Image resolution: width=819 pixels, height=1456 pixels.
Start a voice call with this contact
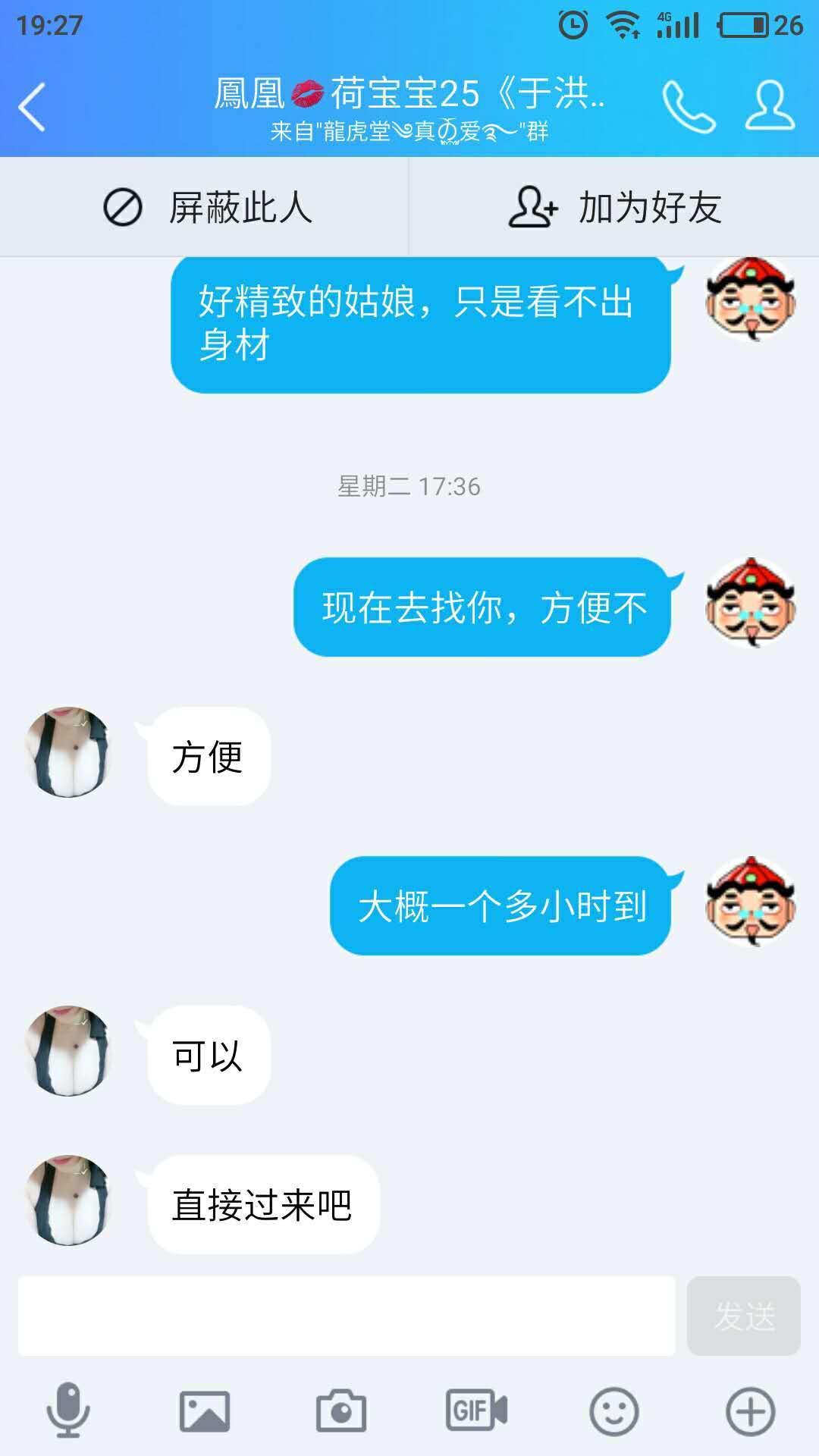[x=688, y=107]
